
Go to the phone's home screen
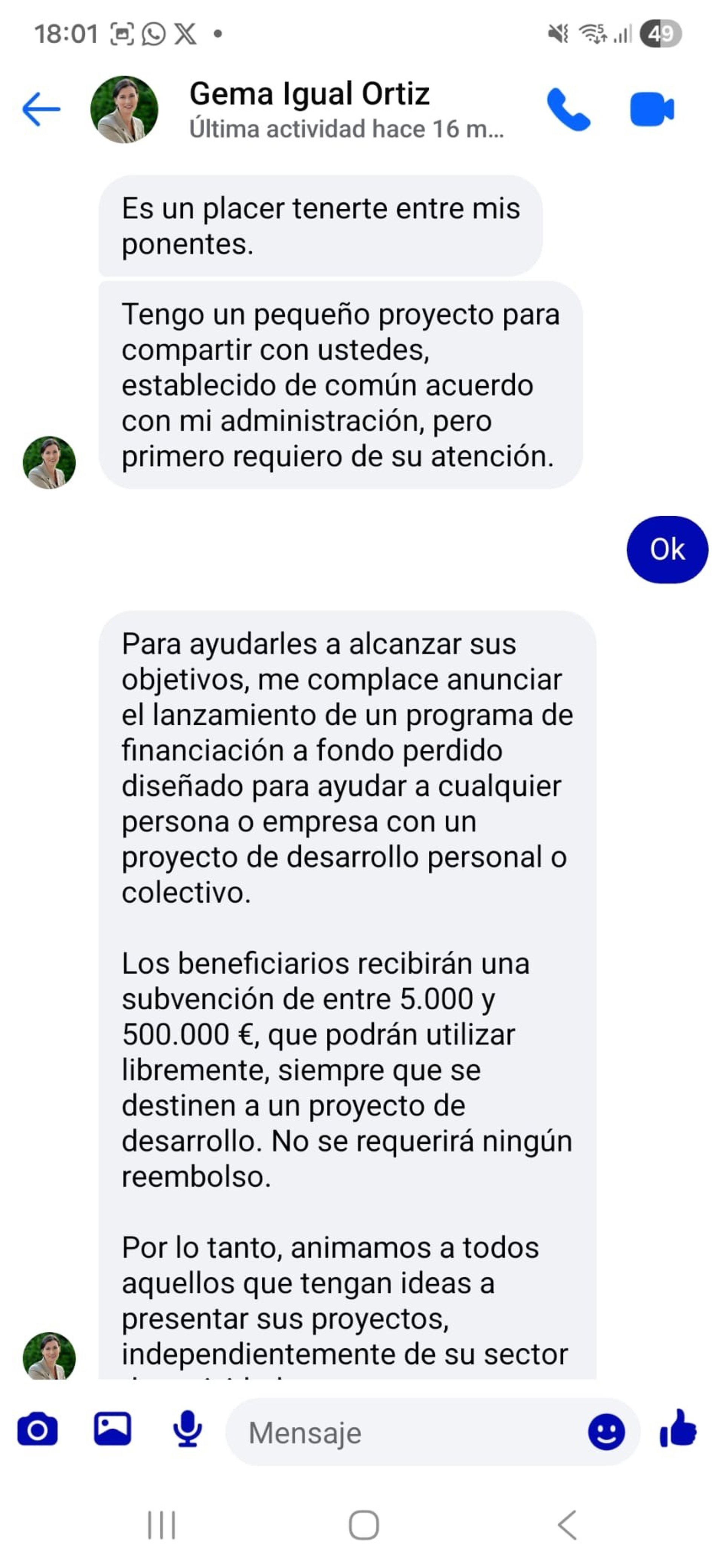pos(364,1525)
